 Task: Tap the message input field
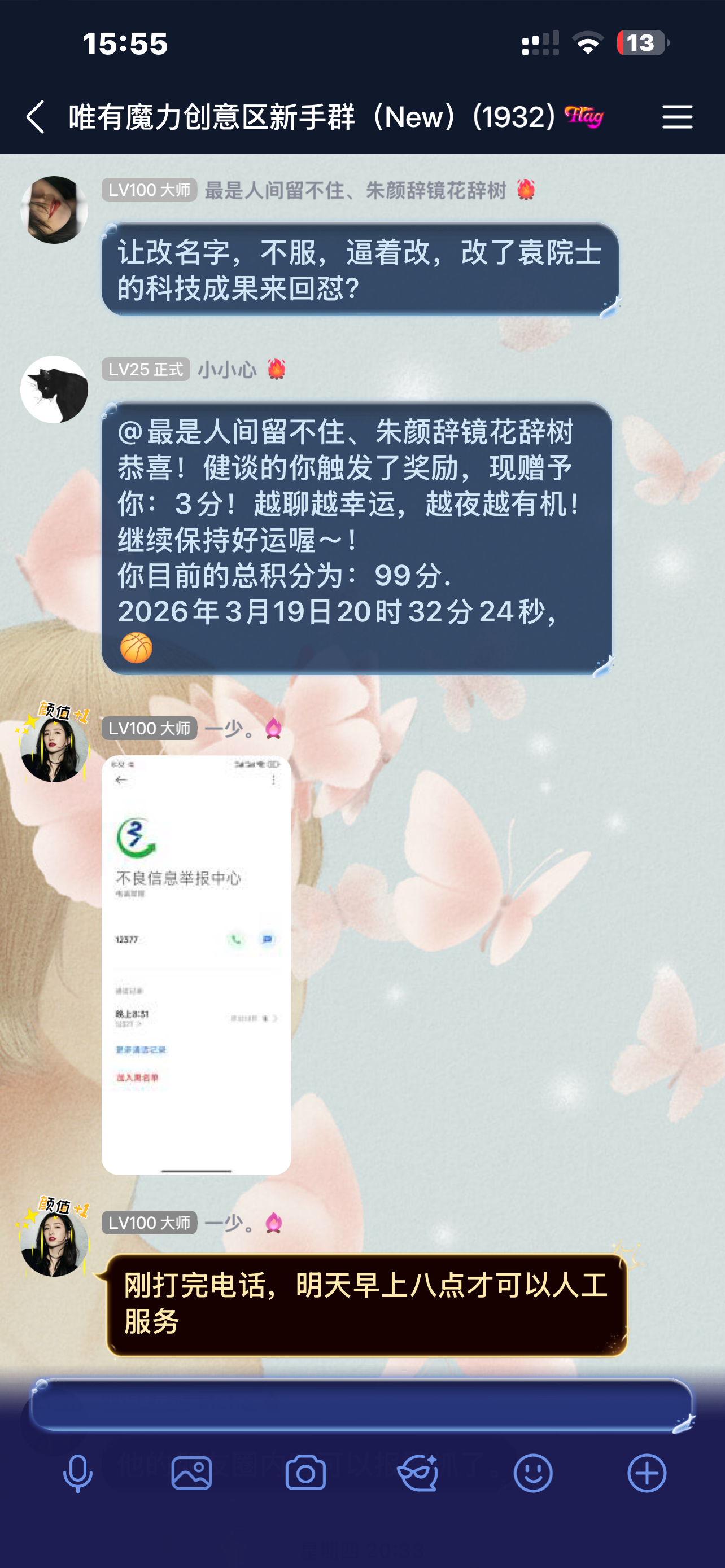pyautogui.click(x=361, y=1405)
